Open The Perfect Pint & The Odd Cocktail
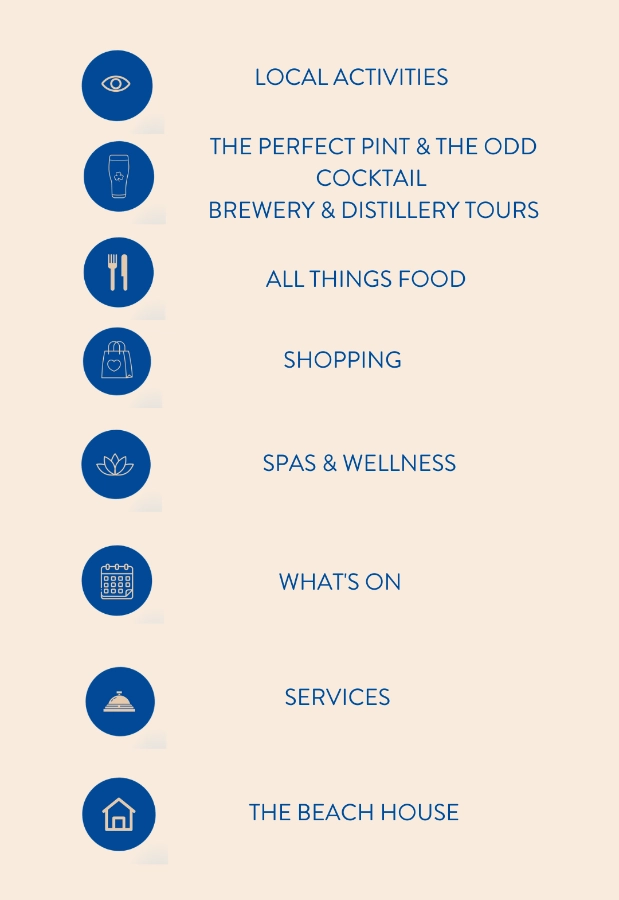This screenshot has height=900, width=619. 372,162
